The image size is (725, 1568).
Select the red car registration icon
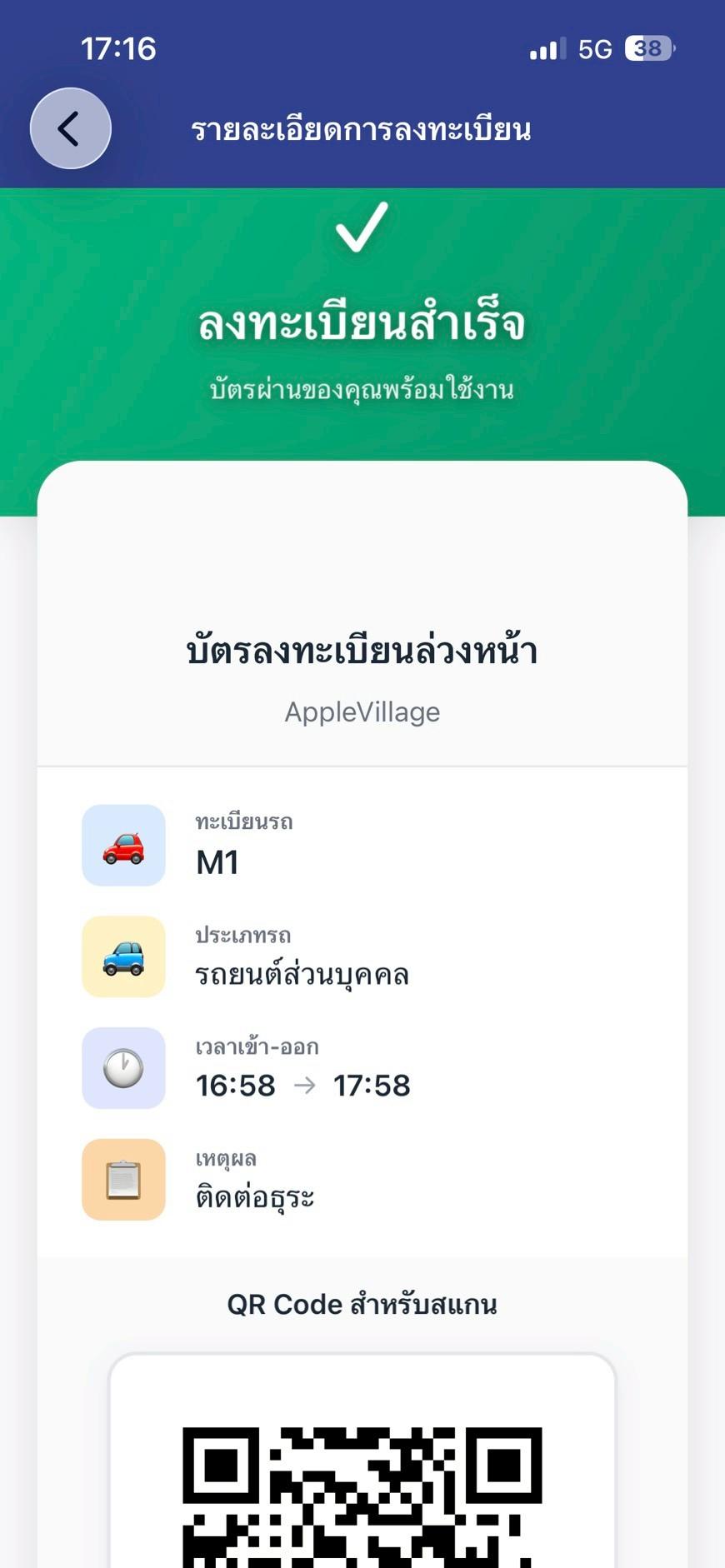[123, 845]
